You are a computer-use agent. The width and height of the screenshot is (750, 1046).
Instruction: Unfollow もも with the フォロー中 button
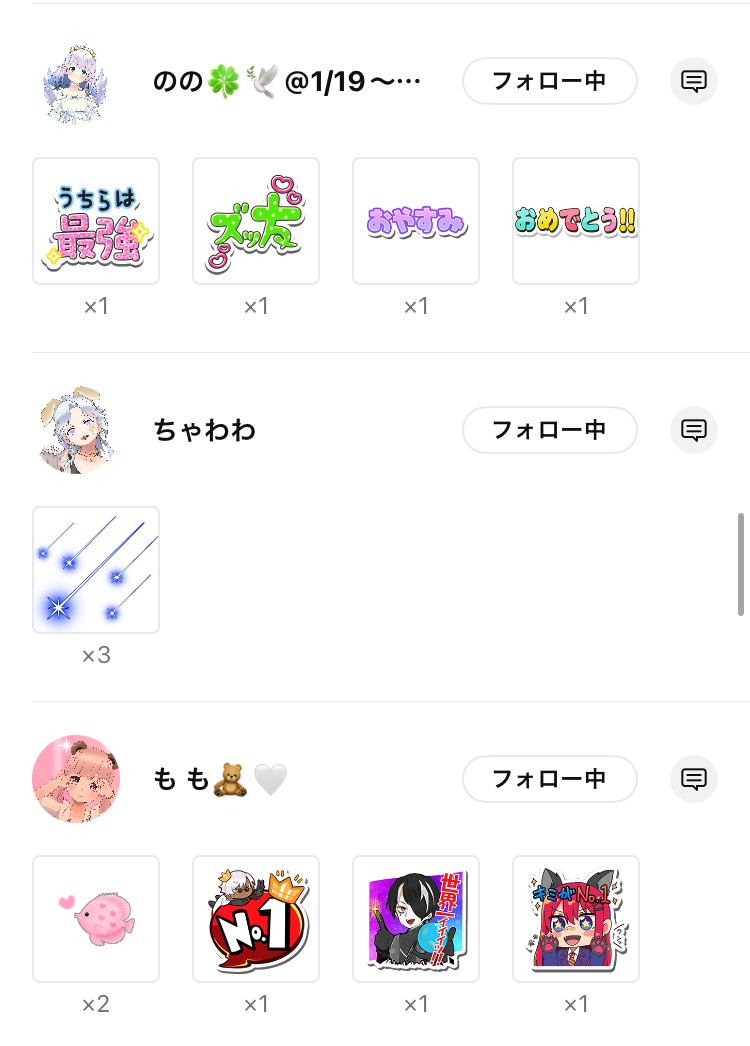(549, 779)
